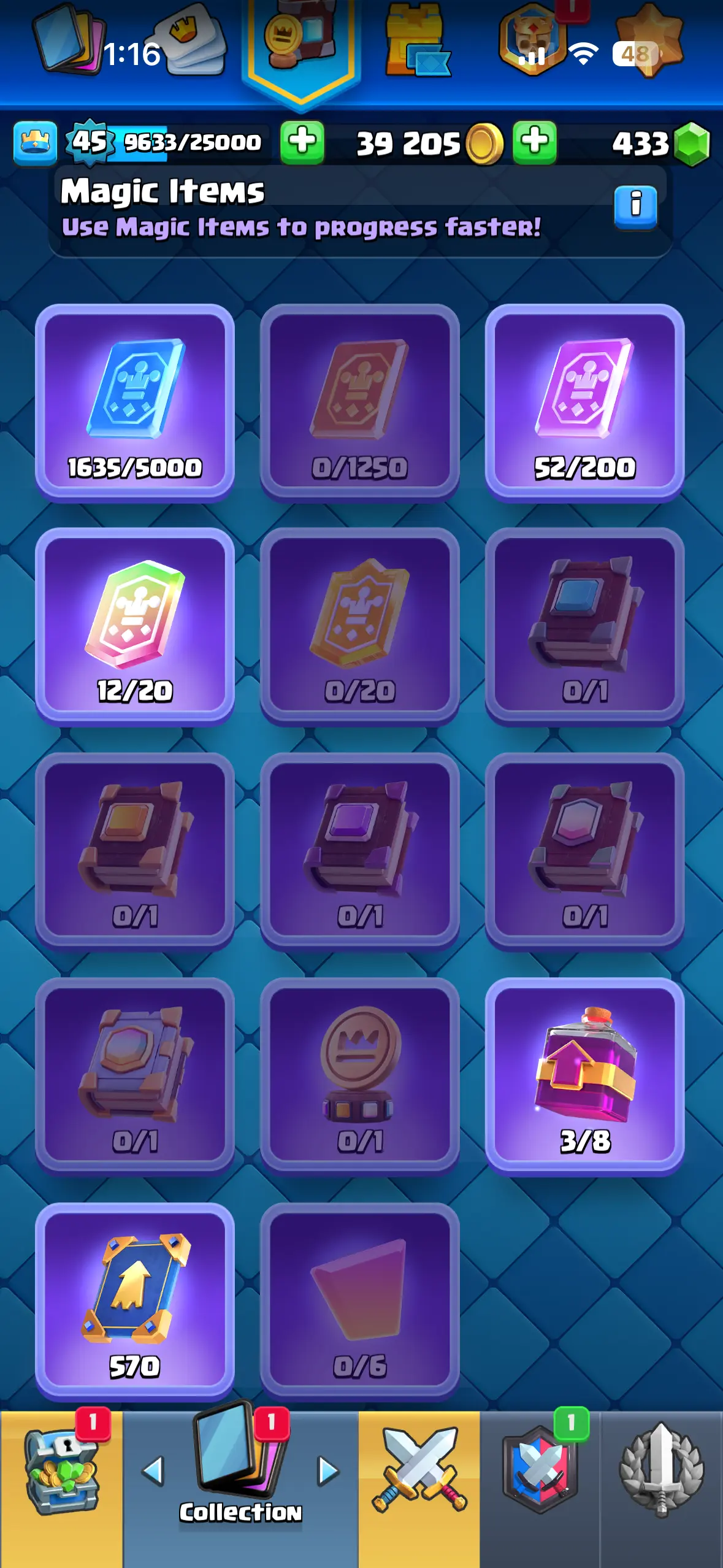Tap the plus button next to the experience bar

tap(302, 142)
